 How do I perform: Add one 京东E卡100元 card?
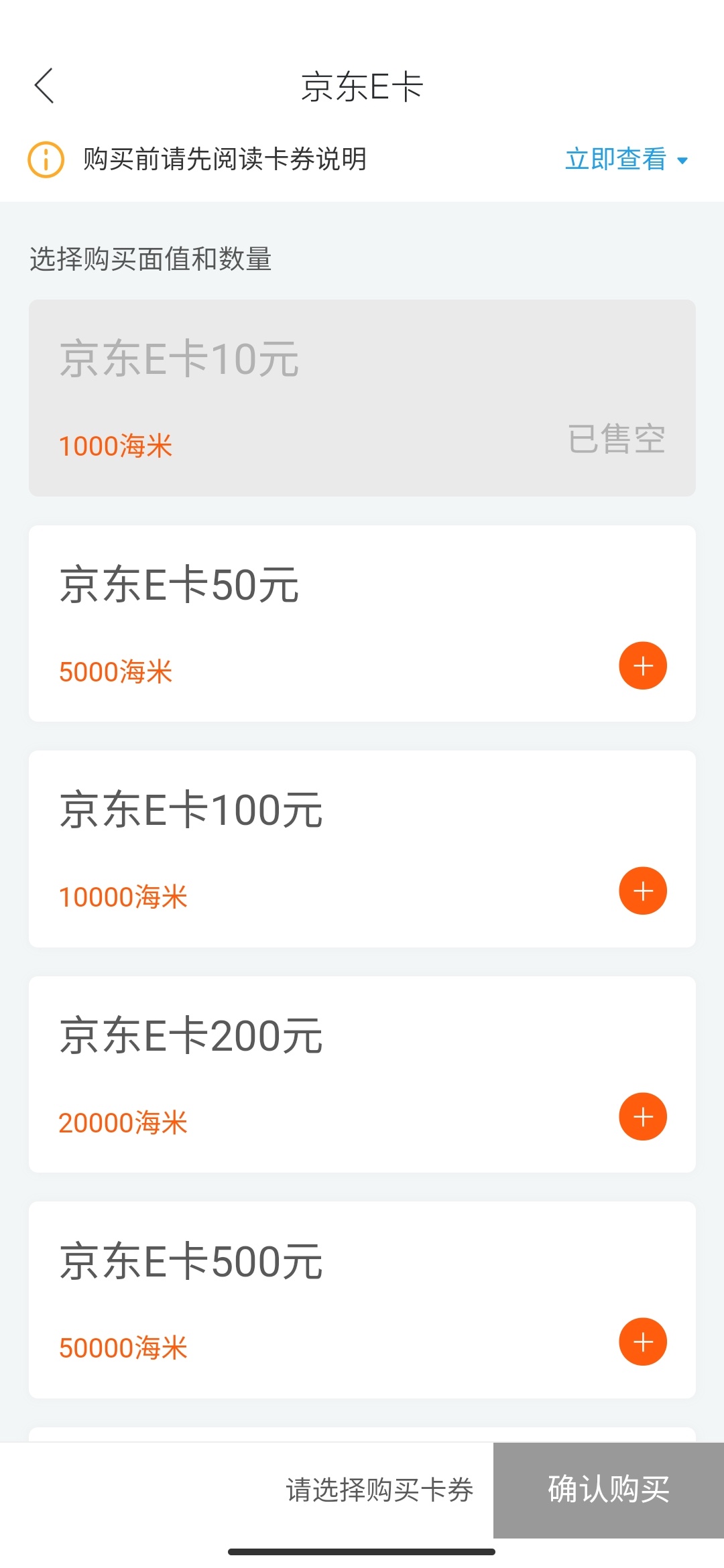642,891
